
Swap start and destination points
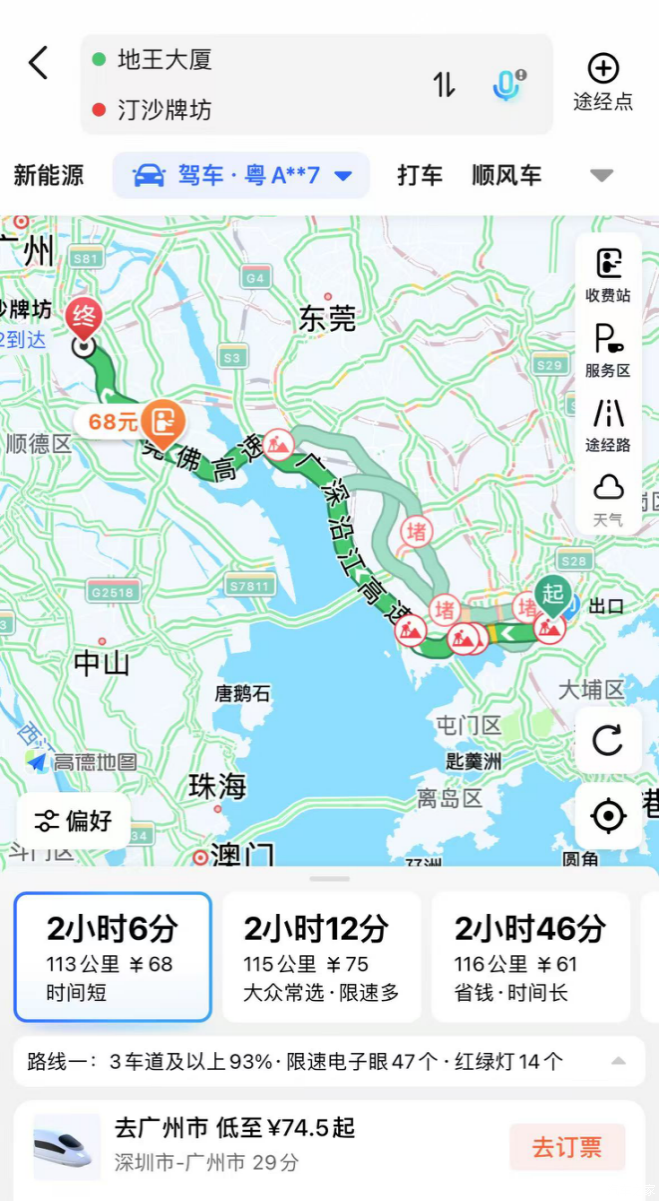coord(444,85)
